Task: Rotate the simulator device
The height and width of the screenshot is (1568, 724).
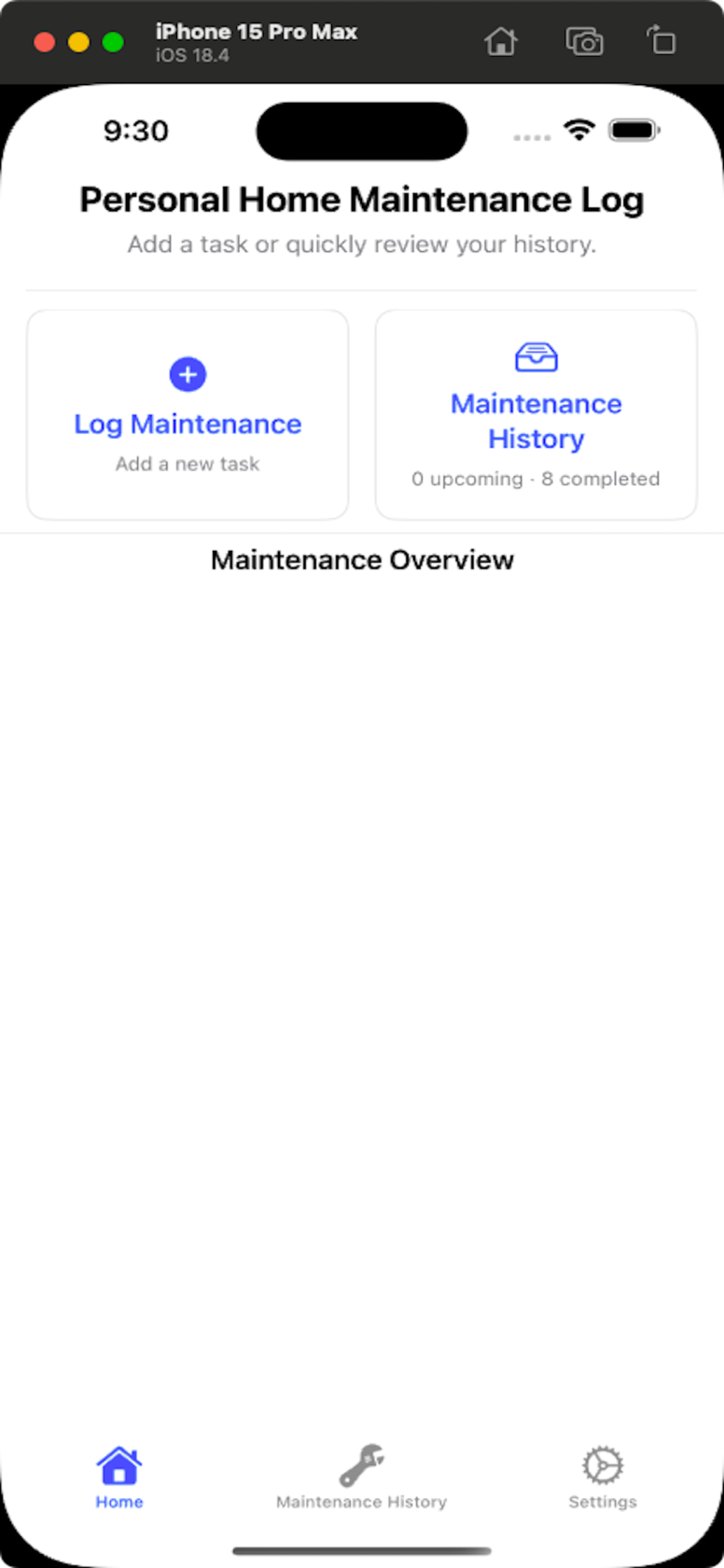Action: [661, 41]
